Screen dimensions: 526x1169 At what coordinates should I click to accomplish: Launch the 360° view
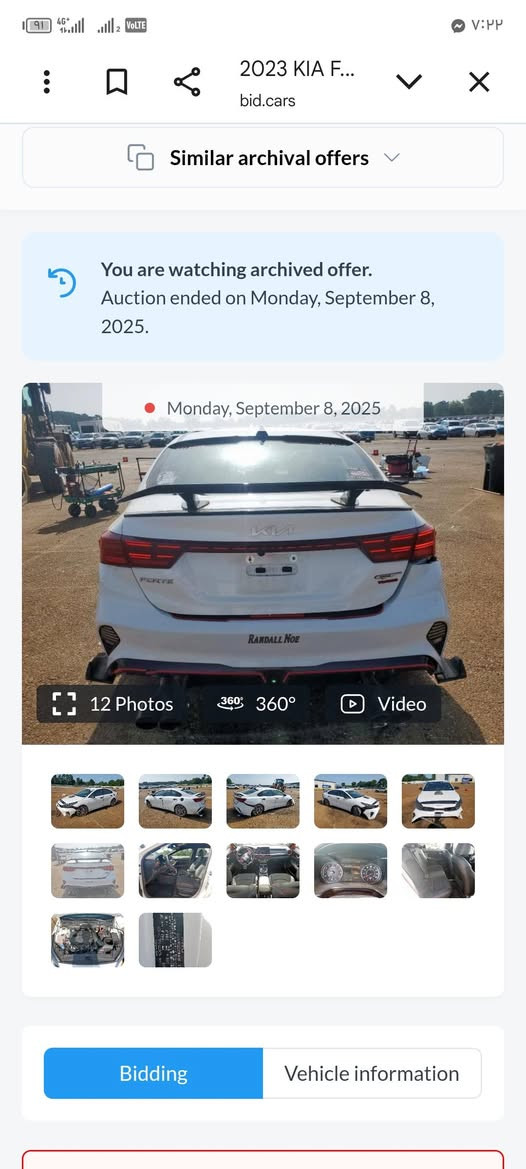(256, 704)
